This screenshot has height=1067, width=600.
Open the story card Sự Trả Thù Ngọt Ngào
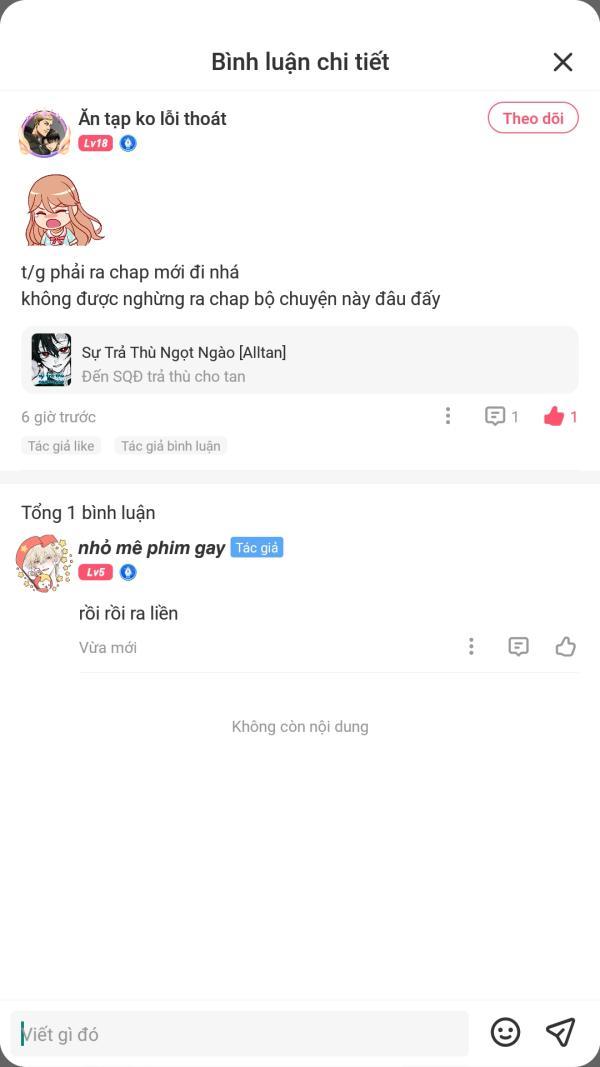click(x=300, y=360)
